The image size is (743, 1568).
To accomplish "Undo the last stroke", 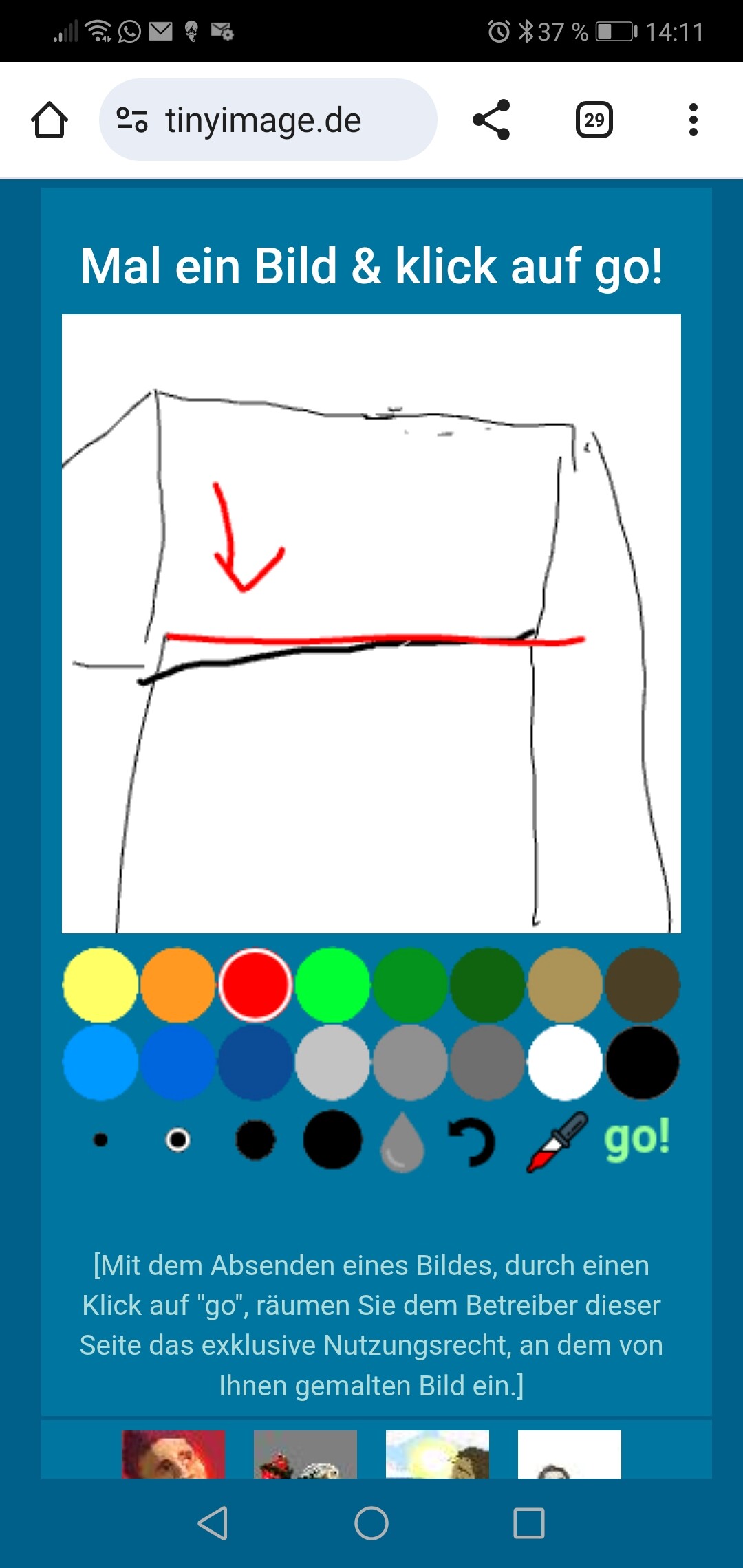I will click(x=472, y=1142).
